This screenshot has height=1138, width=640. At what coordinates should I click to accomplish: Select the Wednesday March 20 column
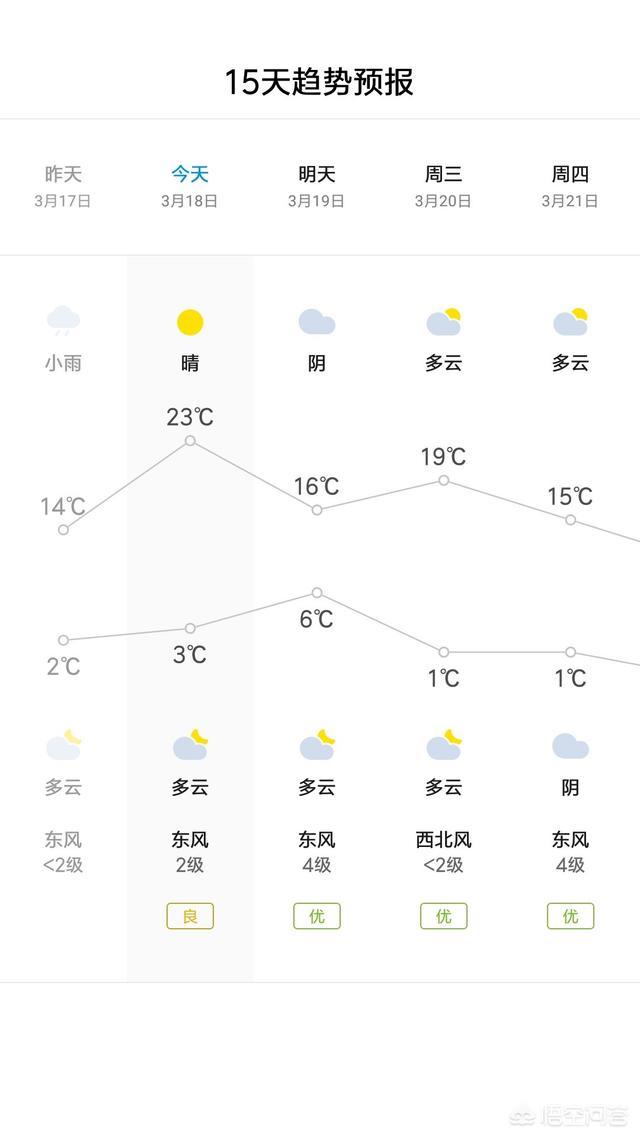[x=443, y=187]
